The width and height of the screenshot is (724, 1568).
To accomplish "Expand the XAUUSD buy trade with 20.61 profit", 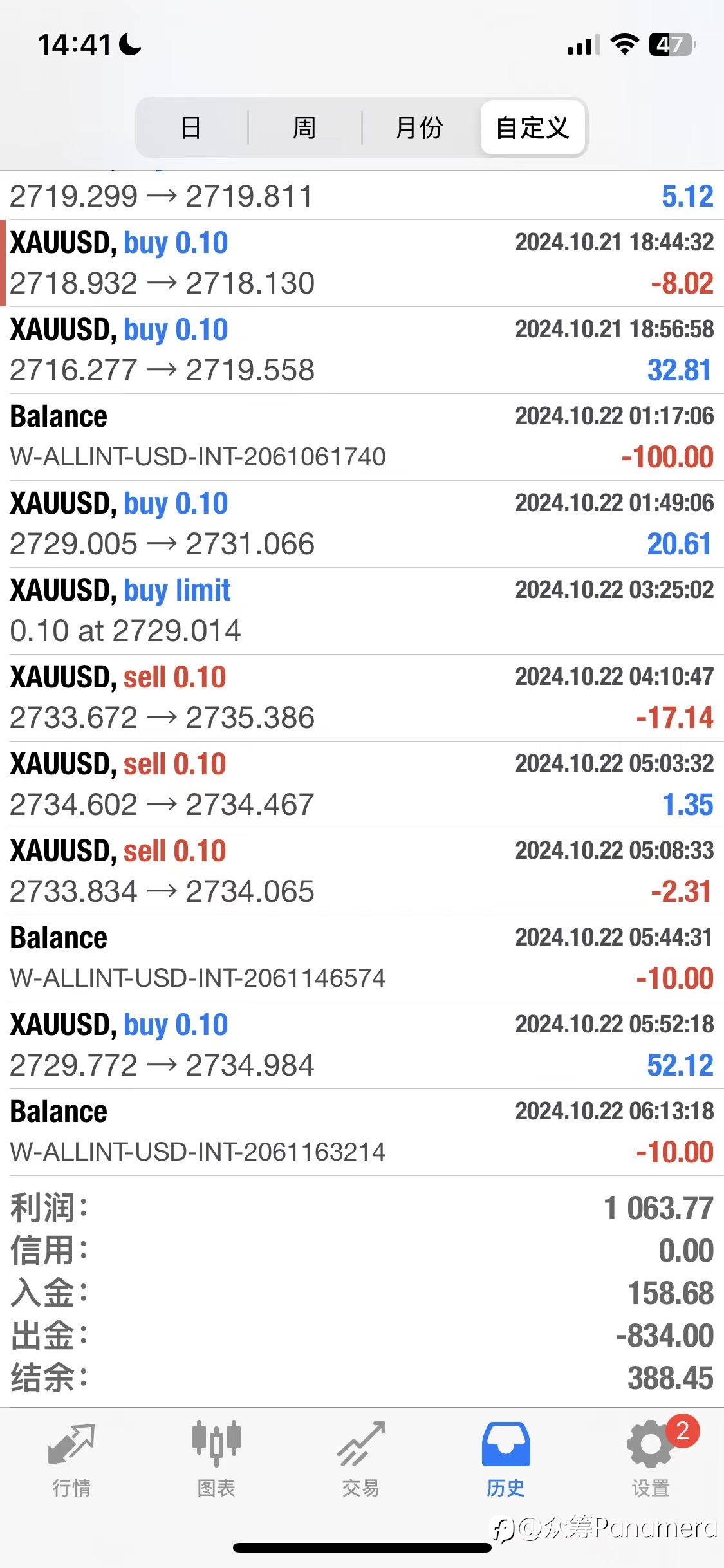I will tap(362, 524).
